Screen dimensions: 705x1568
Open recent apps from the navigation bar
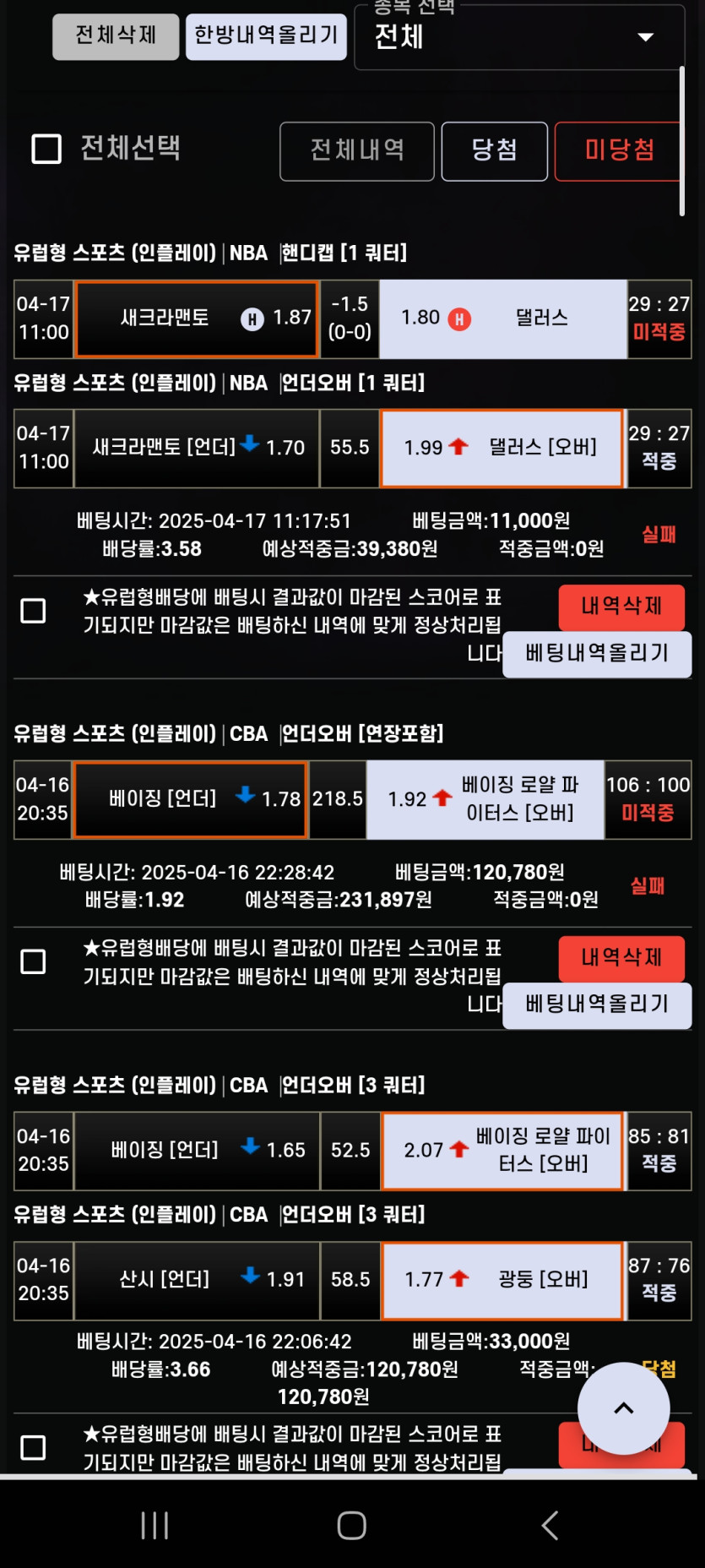pyautogui.click(x=155, y=1525)
